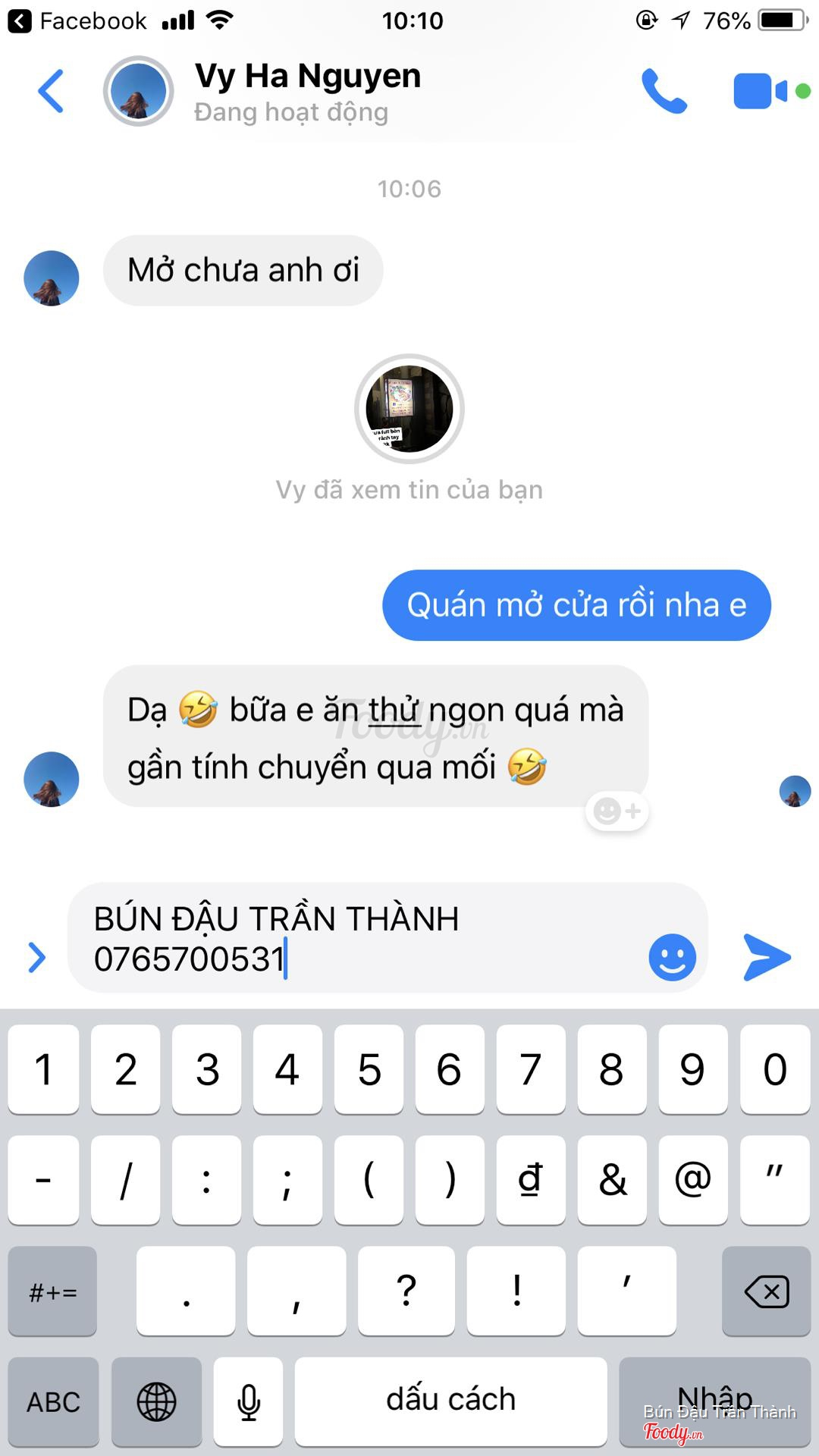
Task: Return to the Facebook app
Action: click(x=76, y=20)
